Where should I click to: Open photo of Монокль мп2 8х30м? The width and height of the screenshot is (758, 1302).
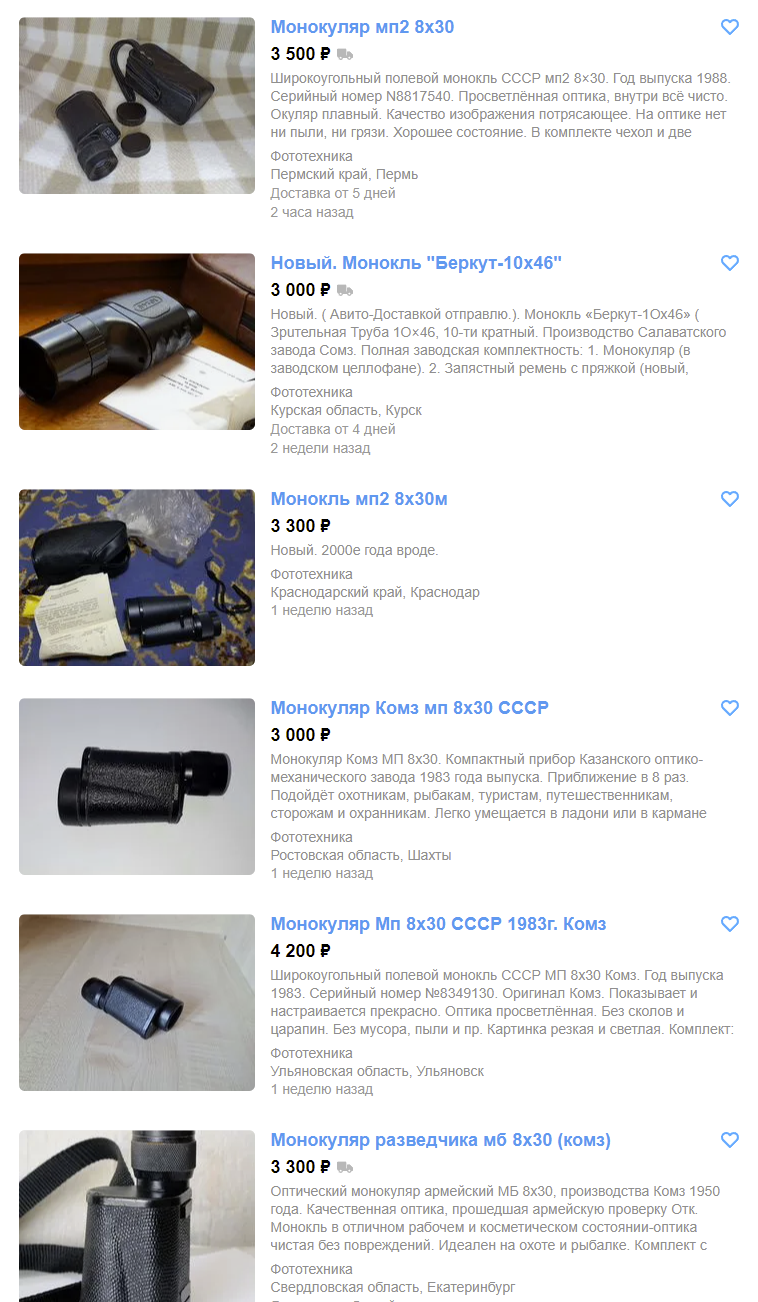tap(137, 577)
